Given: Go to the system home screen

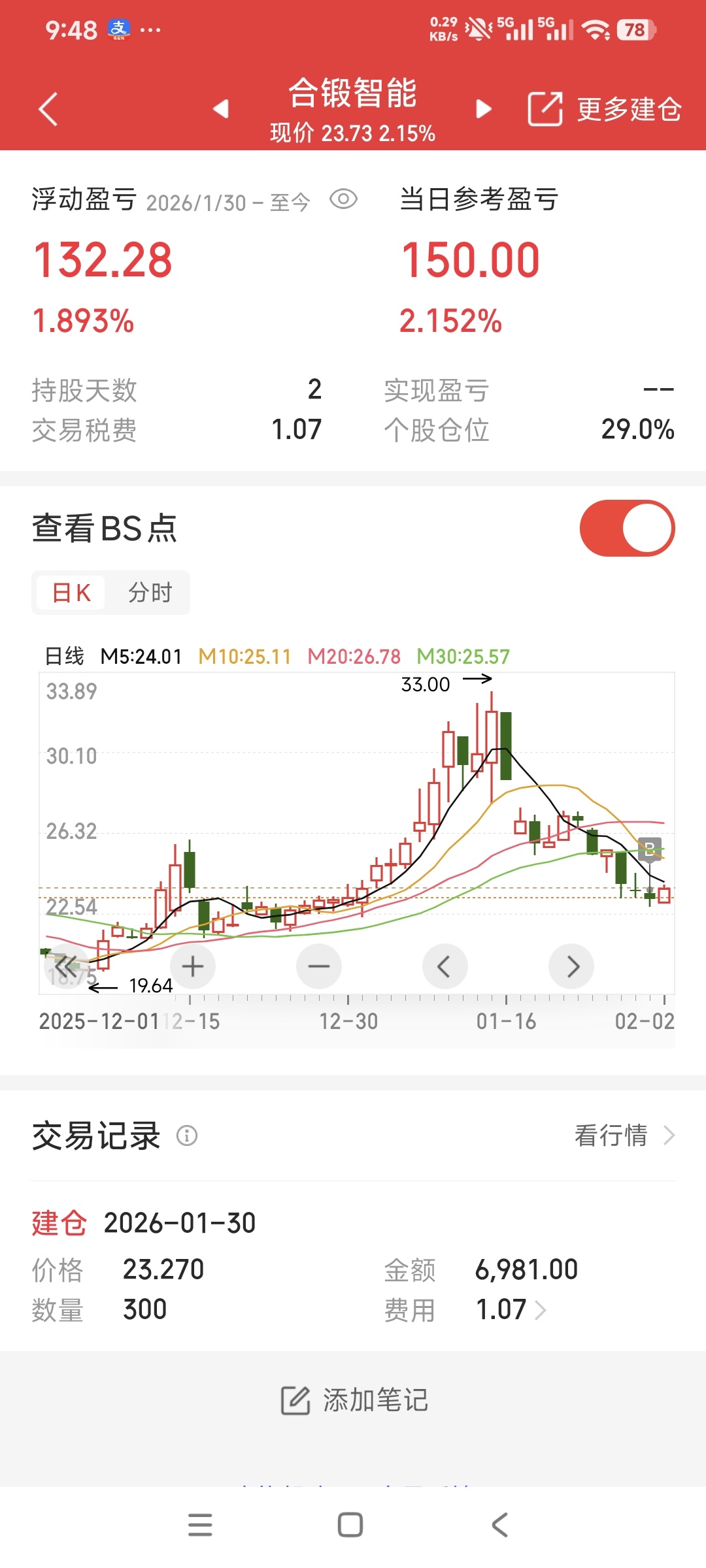Looking at the screenshot, I should (x=350, y=1525).
